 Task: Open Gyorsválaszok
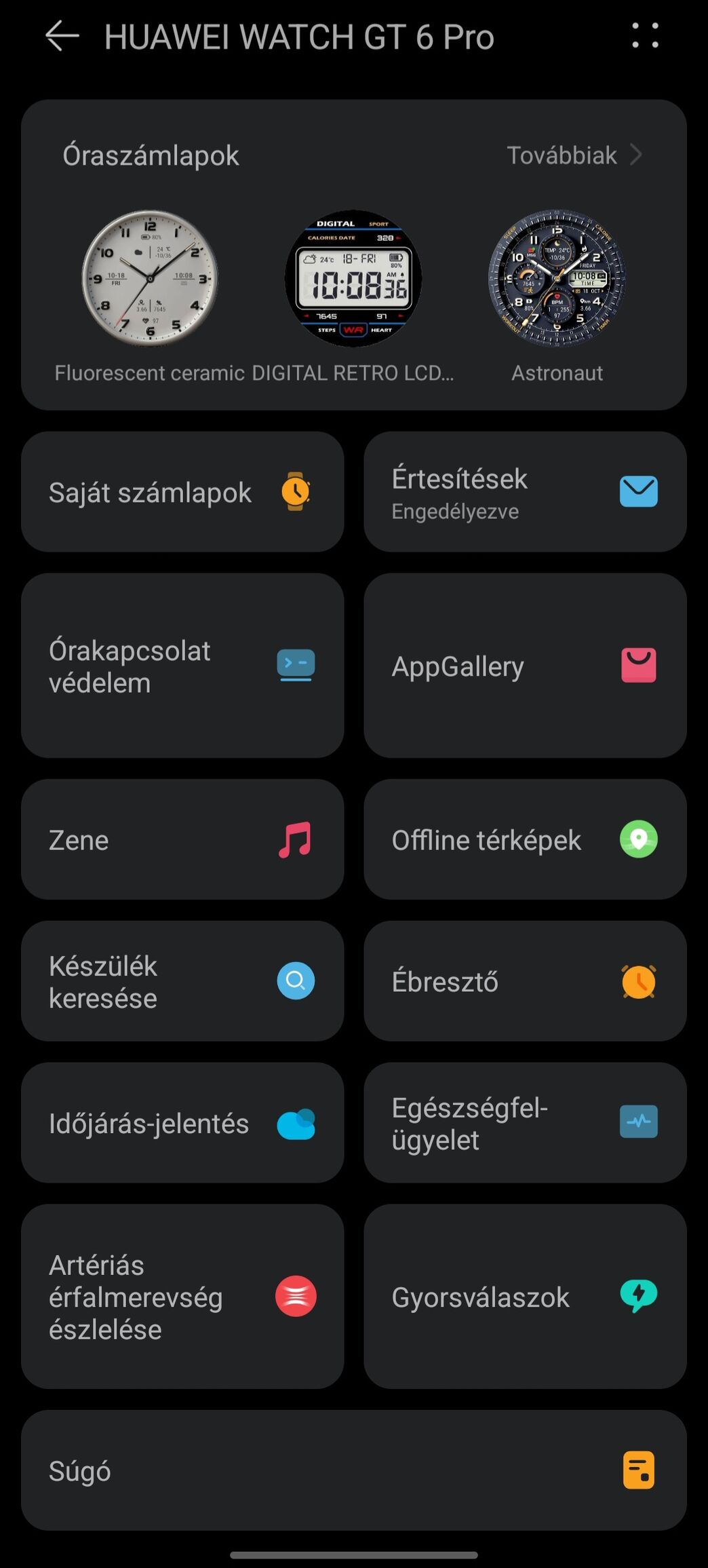(525, 1297)
